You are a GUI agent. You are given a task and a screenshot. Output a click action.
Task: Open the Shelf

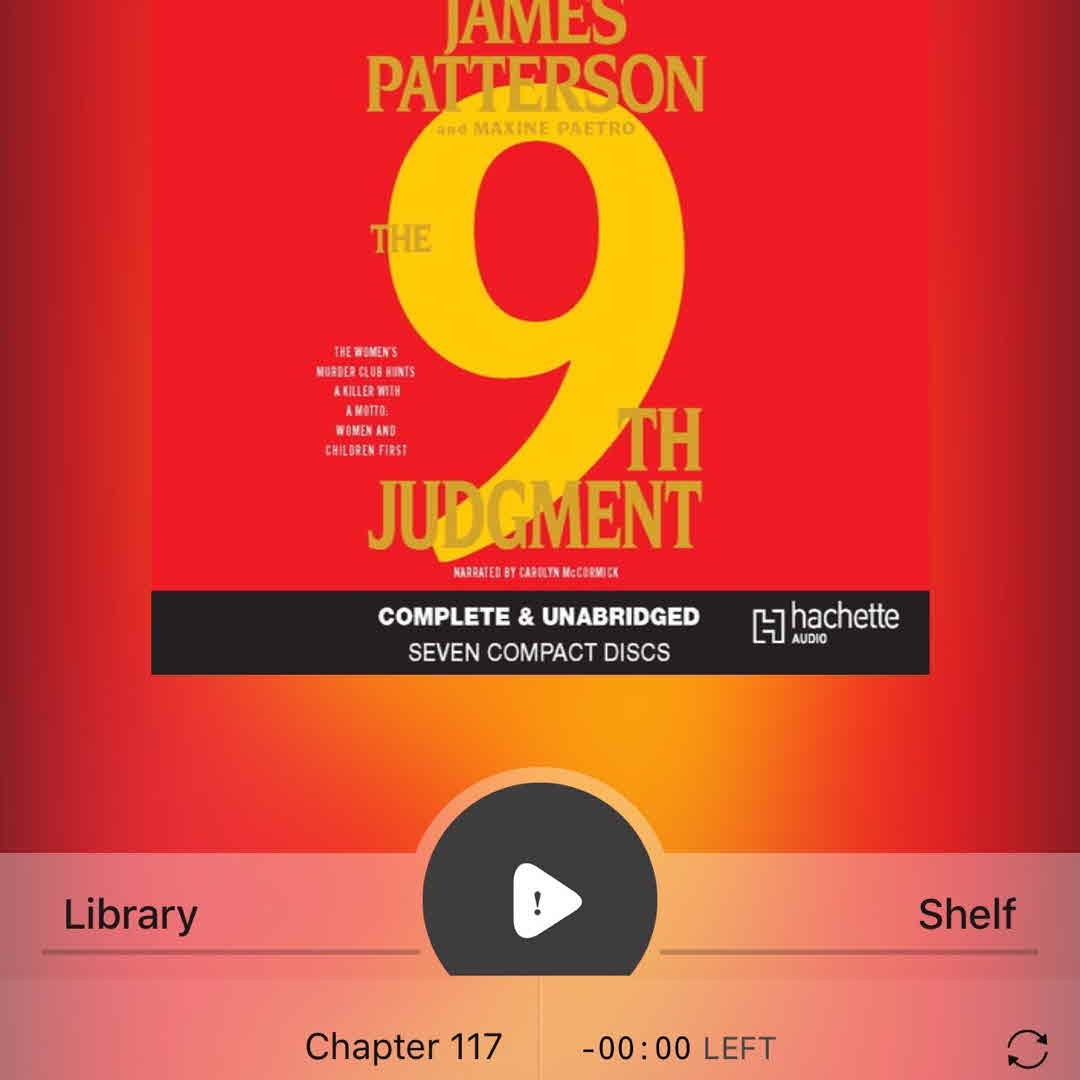click(966, 915)
